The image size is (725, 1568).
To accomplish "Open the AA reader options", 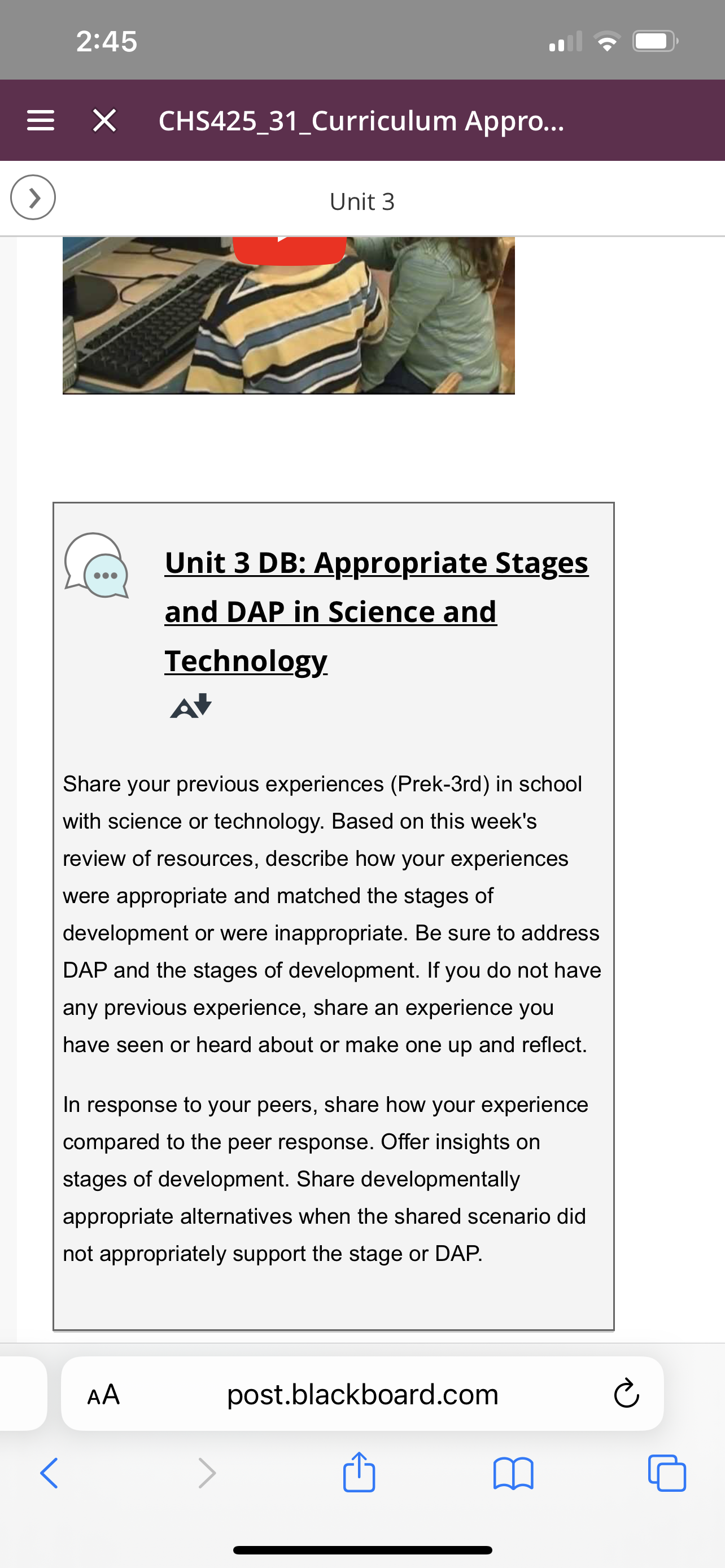I will click(x=103, y=1394).
